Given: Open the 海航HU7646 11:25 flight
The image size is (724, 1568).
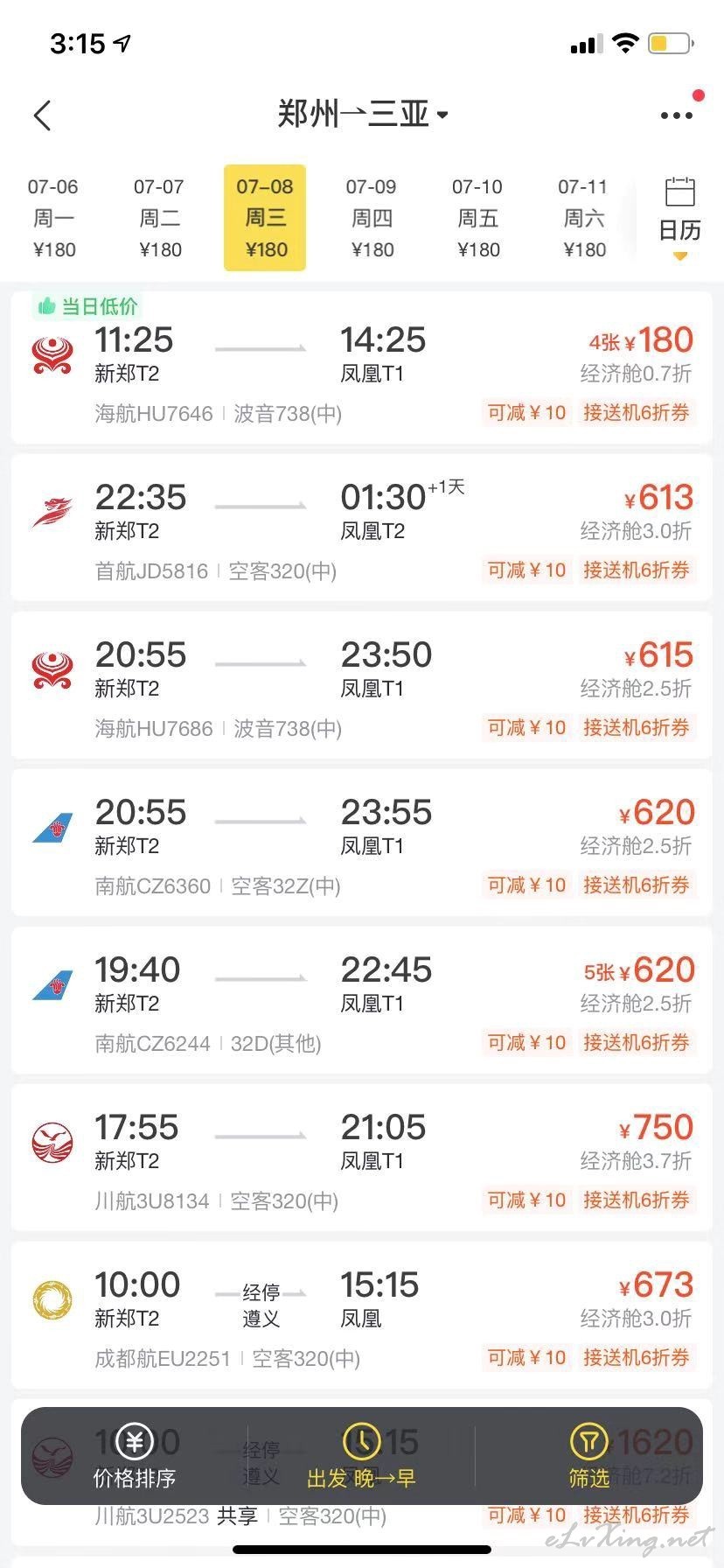Looking at the screenshot, I should [x=362, y=368].
